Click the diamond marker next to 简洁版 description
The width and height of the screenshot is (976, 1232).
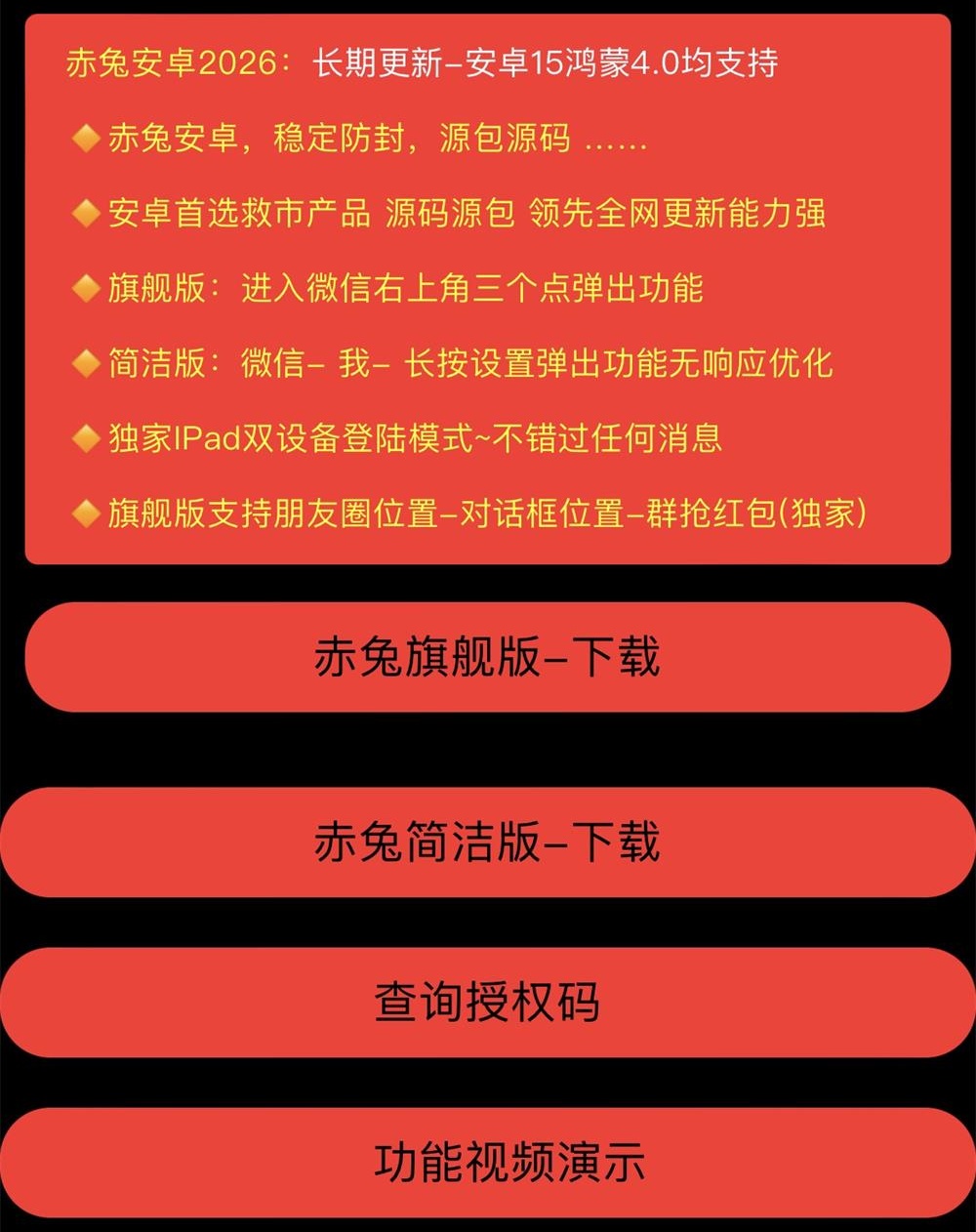tap(85, 364)
